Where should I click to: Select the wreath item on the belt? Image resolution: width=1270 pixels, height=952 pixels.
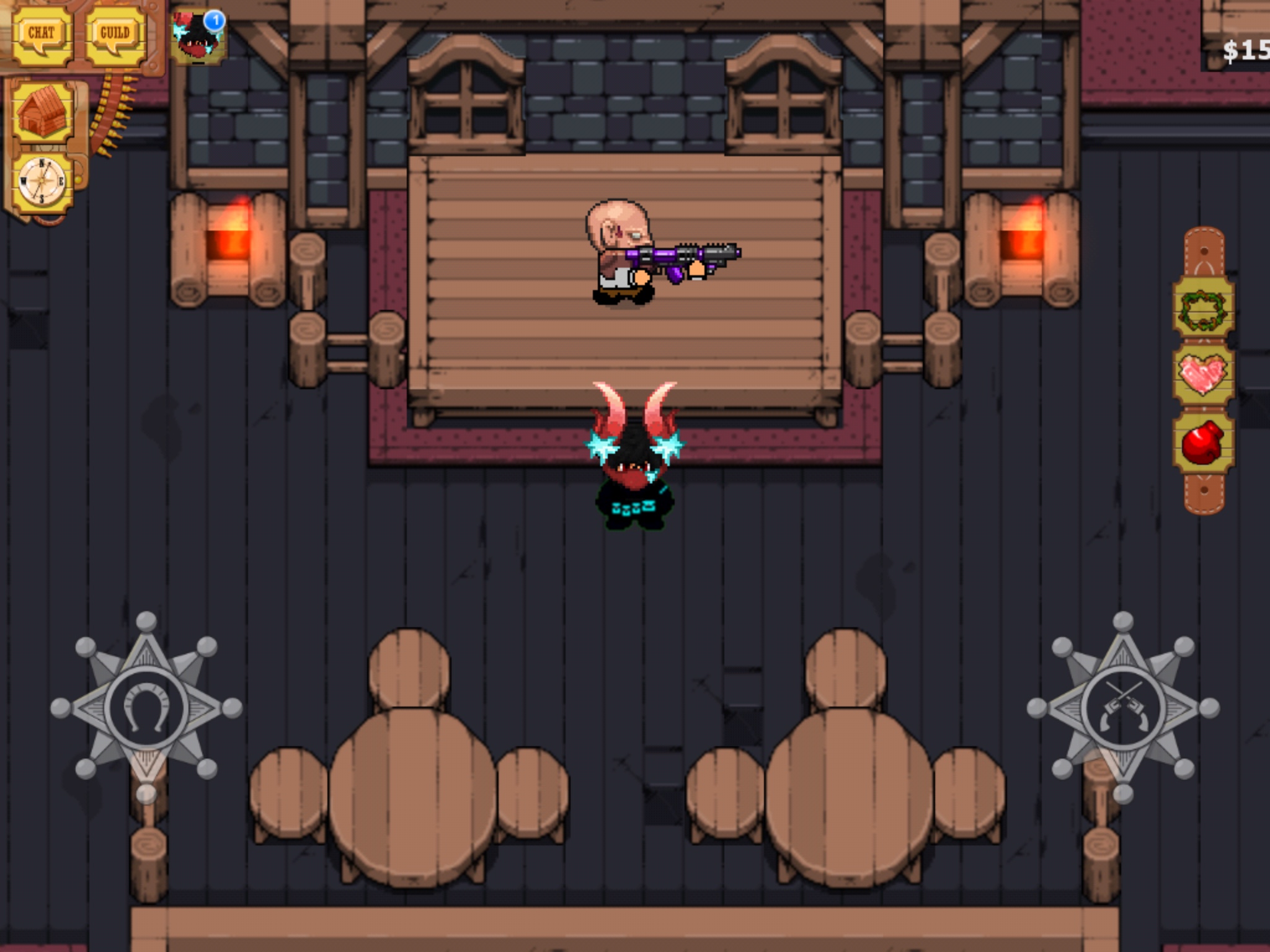tap(1203, 308)
